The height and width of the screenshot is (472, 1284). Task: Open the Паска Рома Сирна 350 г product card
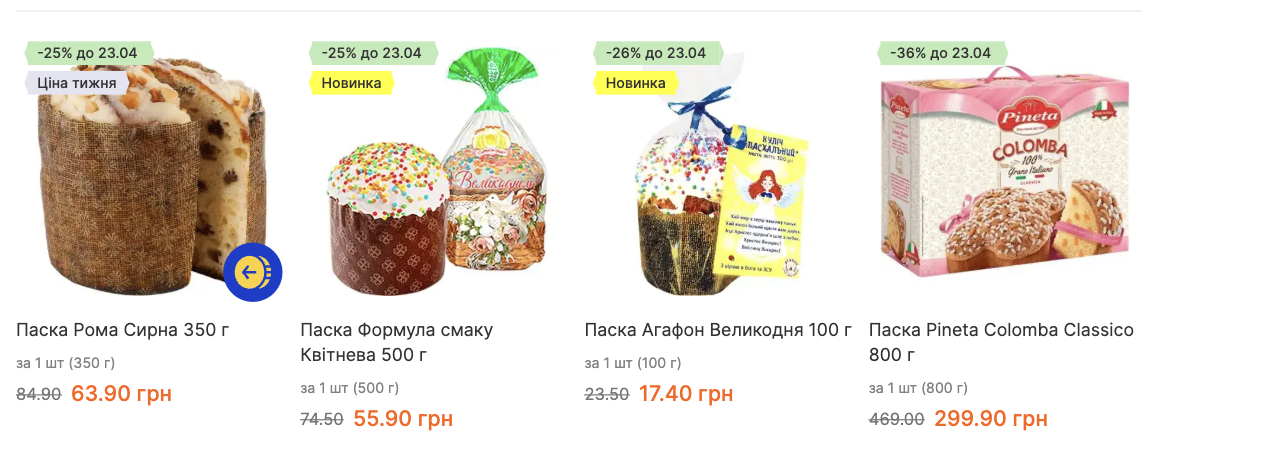pos(123,330)
